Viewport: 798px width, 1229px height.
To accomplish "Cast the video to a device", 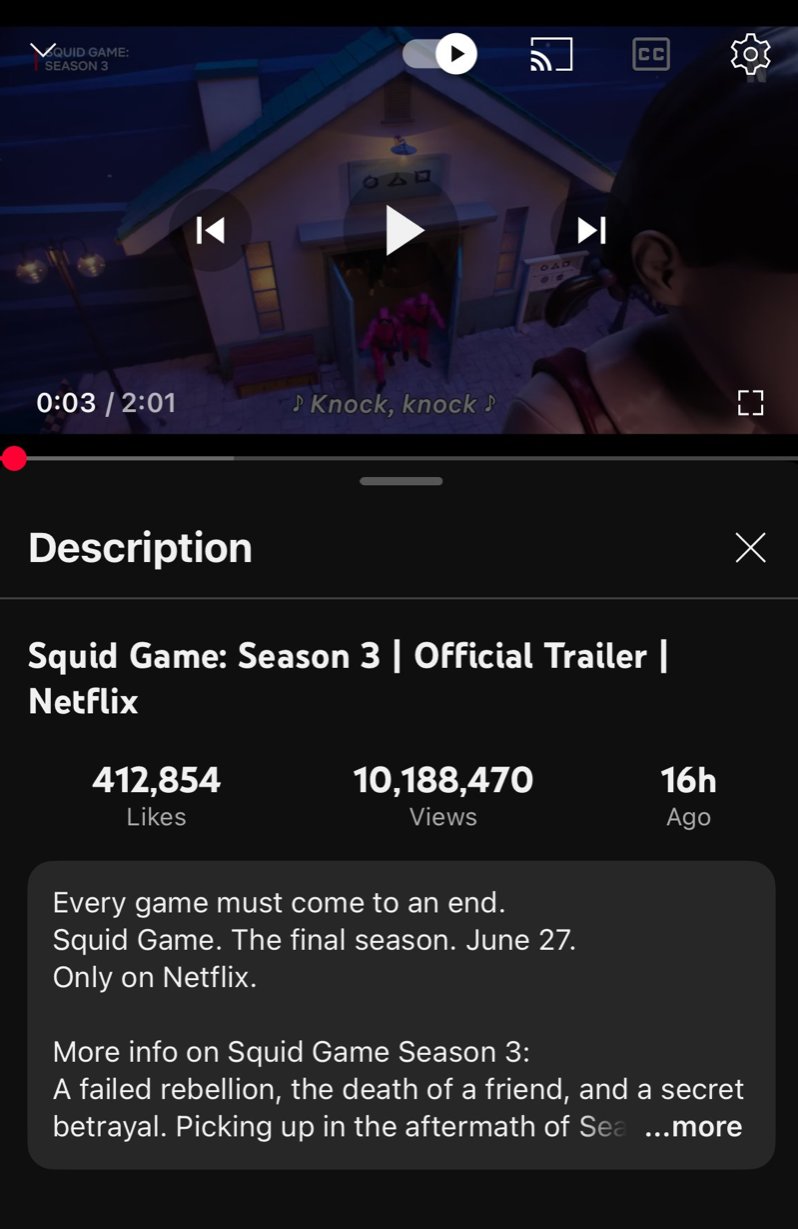I will pyautogui.click(x=551, y=54).
